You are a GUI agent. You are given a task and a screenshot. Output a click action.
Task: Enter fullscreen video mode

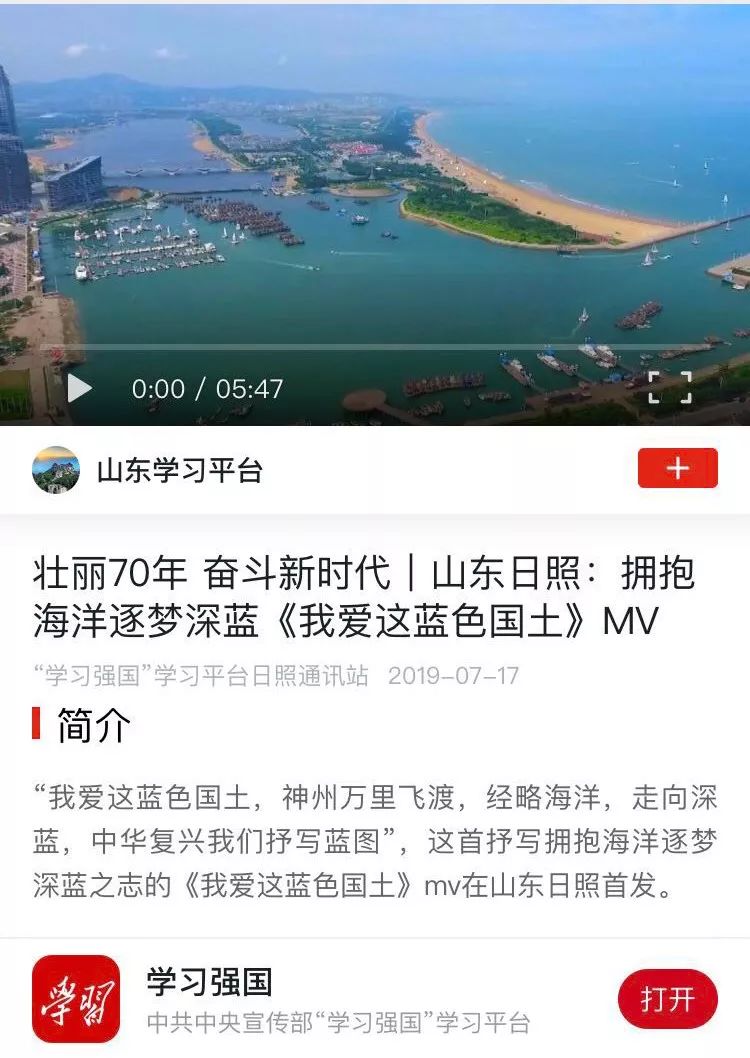click(x=670, y=387)
